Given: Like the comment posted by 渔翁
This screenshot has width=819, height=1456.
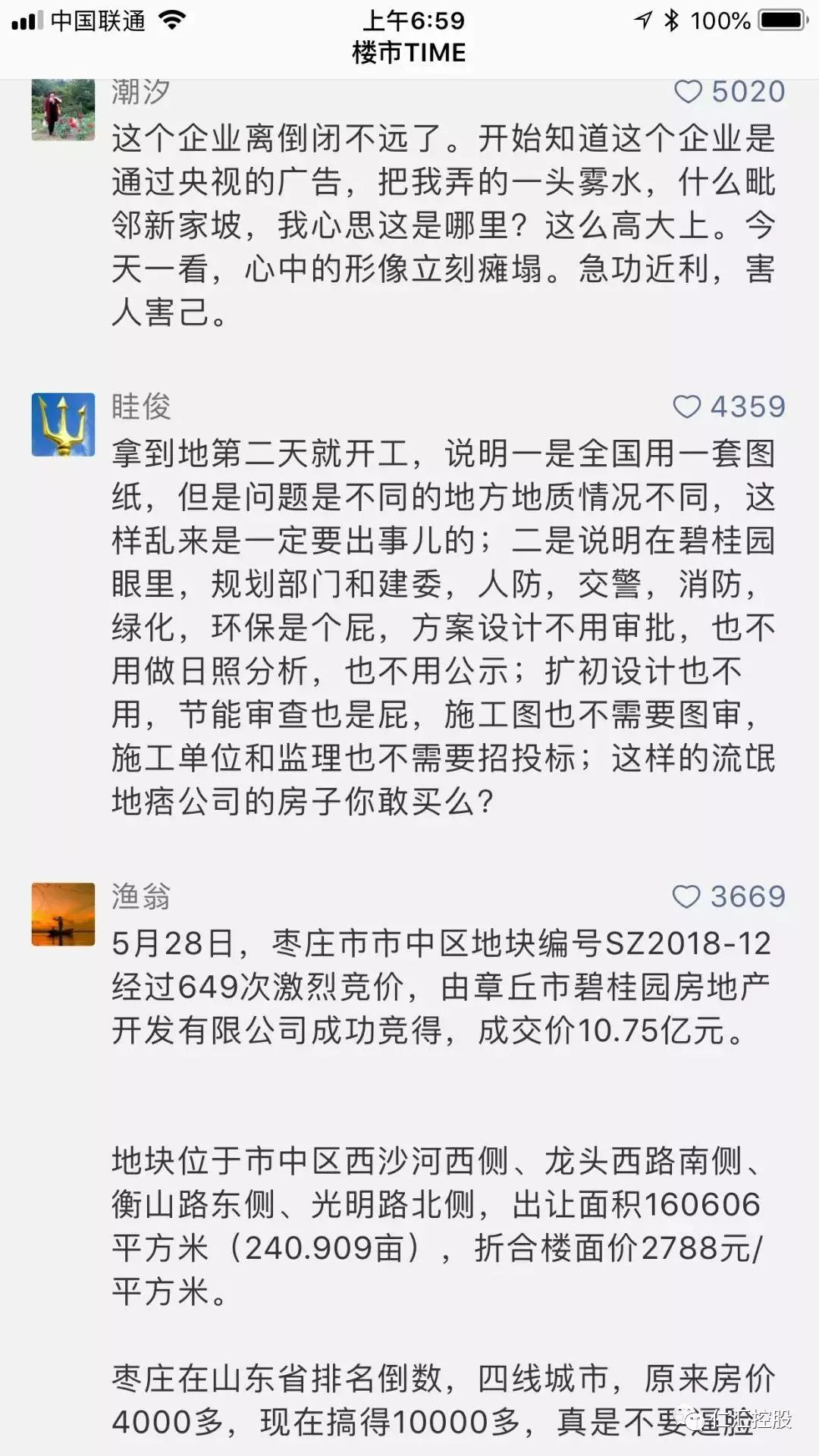Looking at the screenshot, I should coord(686,897).
